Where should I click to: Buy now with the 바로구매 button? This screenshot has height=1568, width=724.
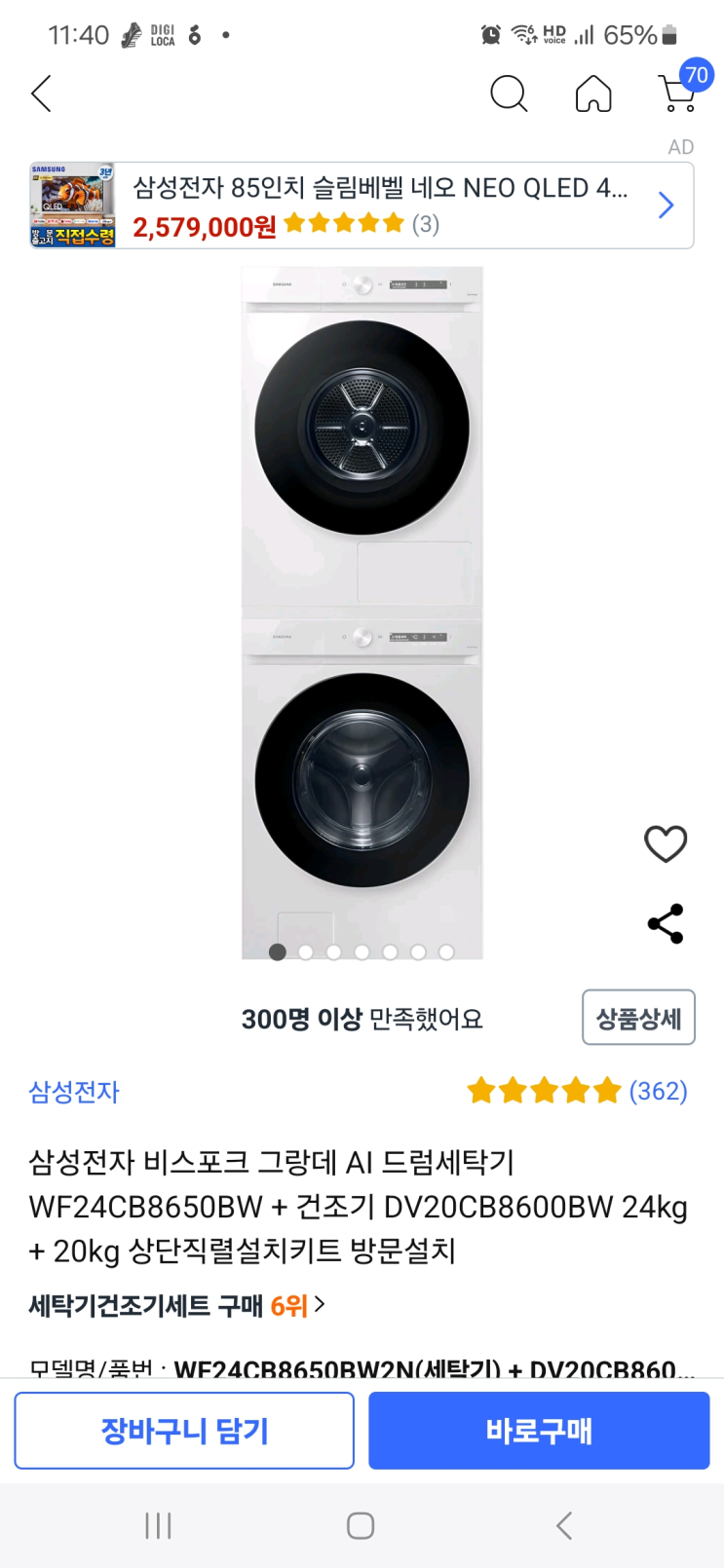tap(539, 1431)
